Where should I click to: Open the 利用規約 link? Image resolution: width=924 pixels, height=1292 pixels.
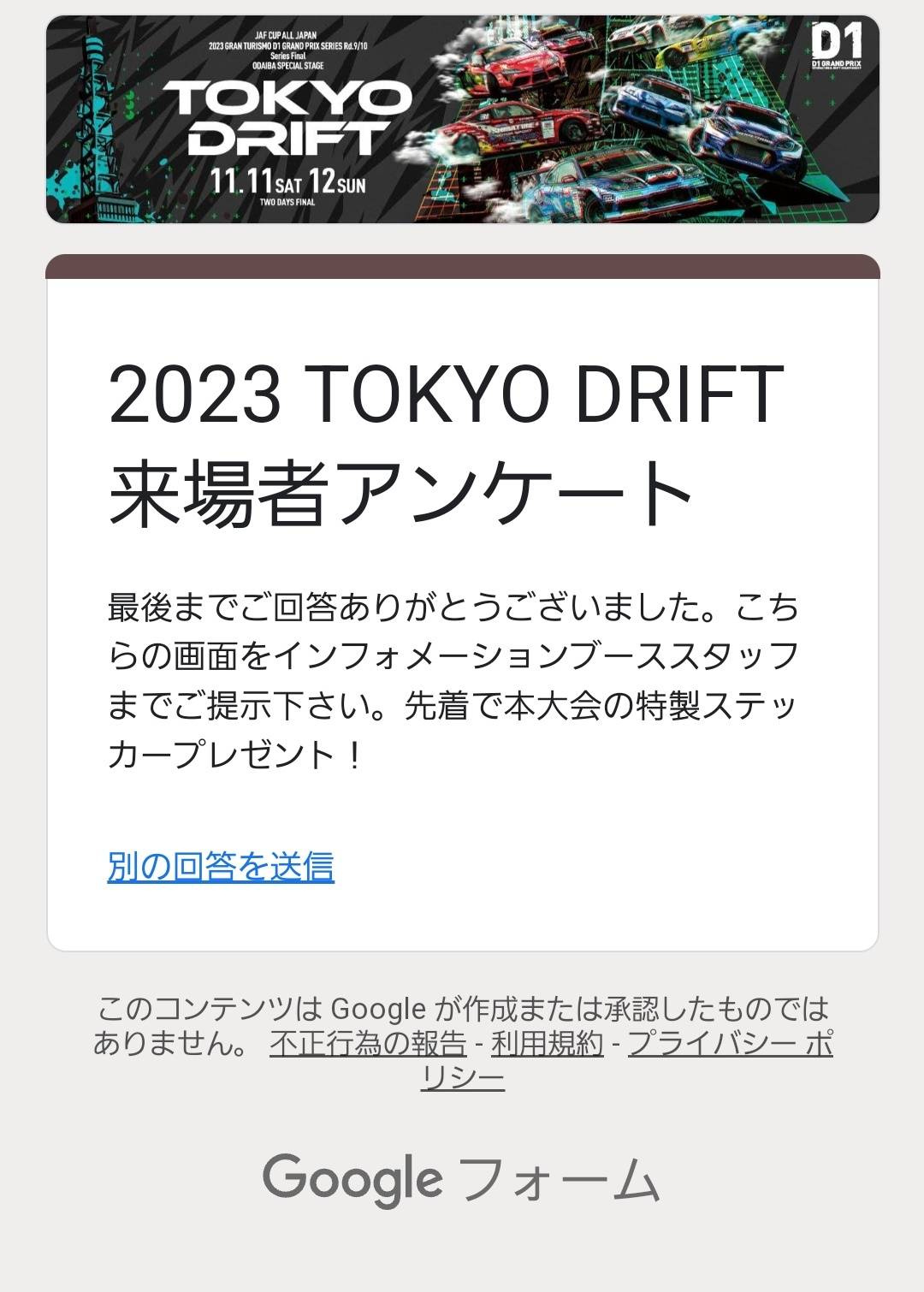[x=548, y=1044]
